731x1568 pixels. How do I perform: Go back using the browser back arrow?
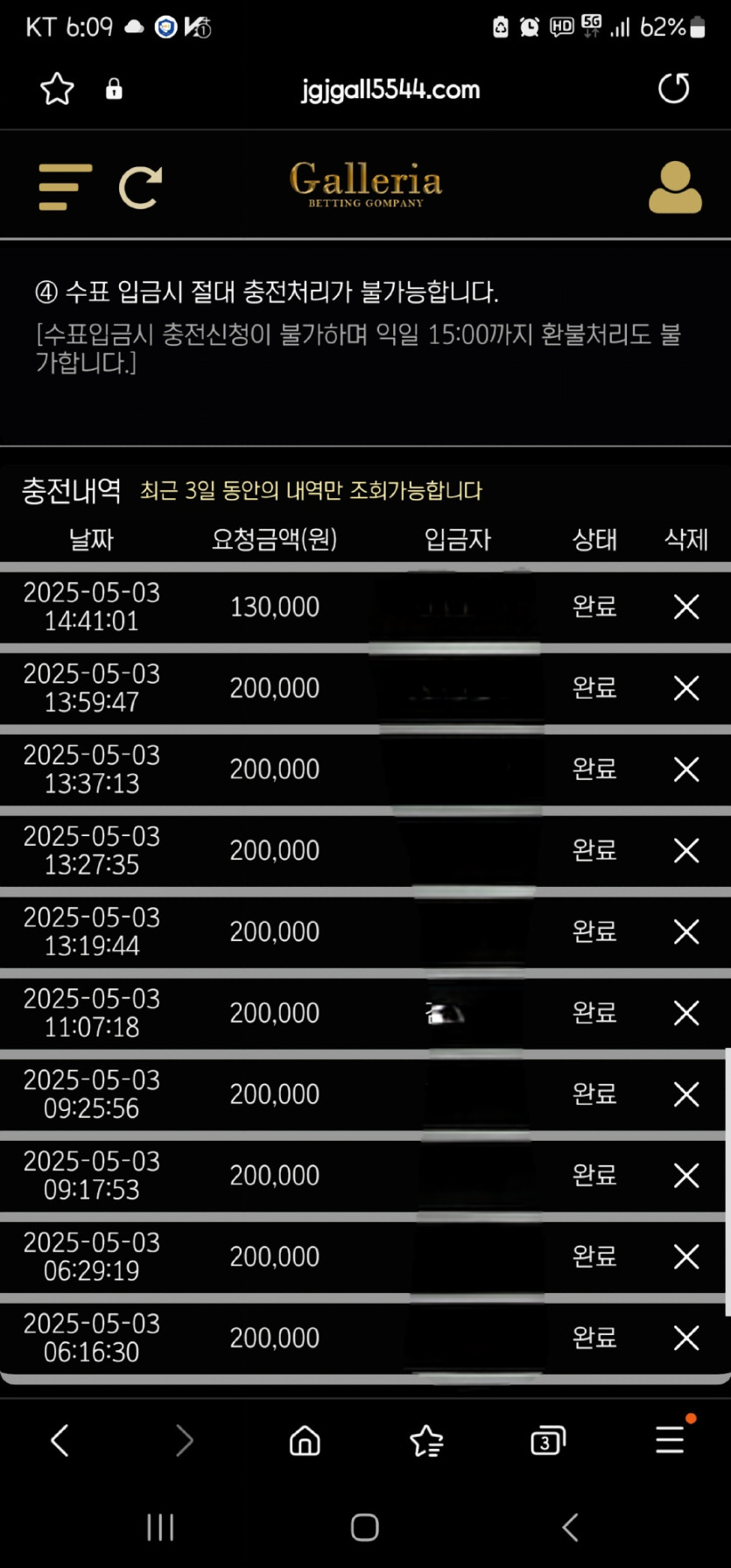tap(60, 1440)
